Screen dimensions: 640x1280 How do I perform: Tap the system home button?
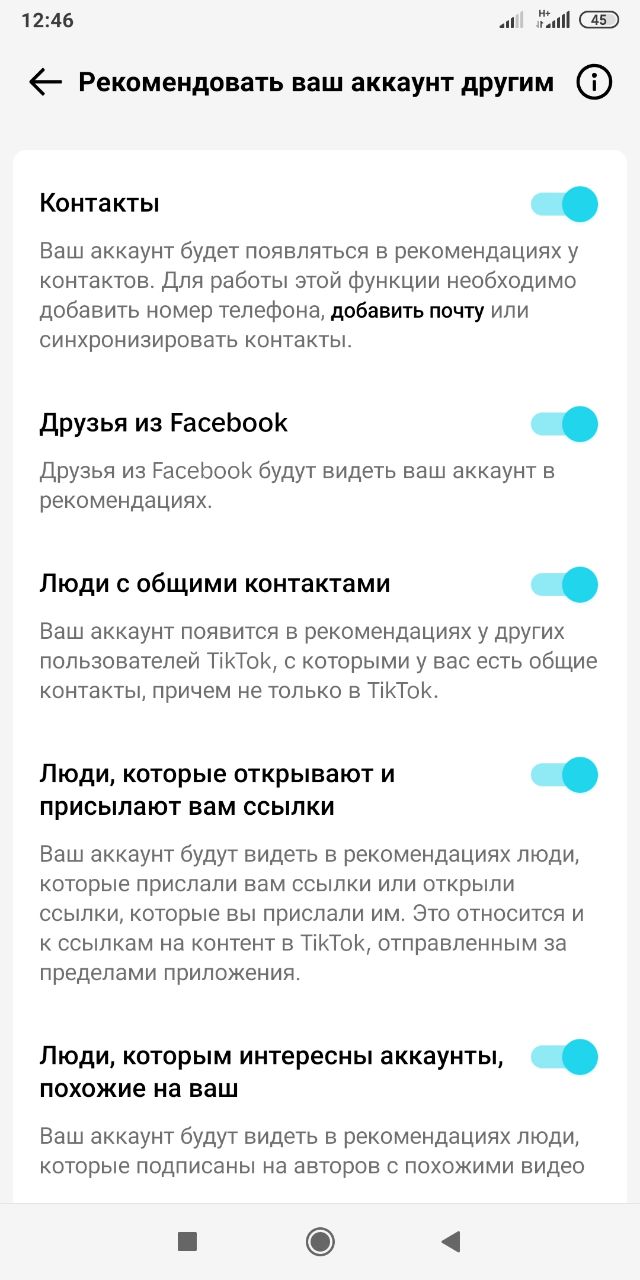(320, 1242)
